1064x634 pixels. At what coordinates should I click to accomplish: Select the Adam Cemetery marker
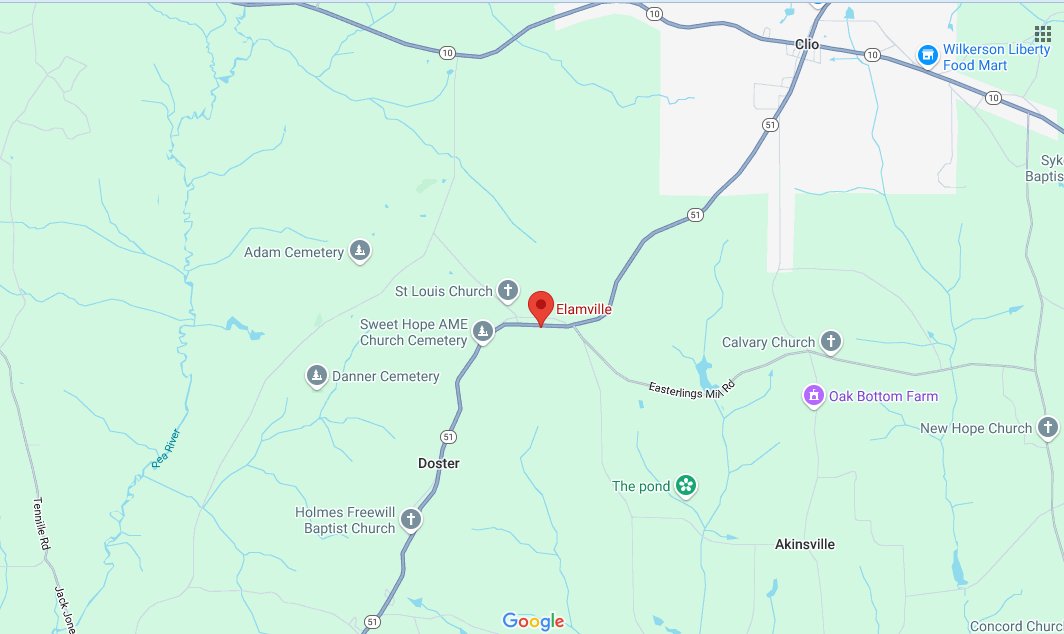(x=360, y=252)
